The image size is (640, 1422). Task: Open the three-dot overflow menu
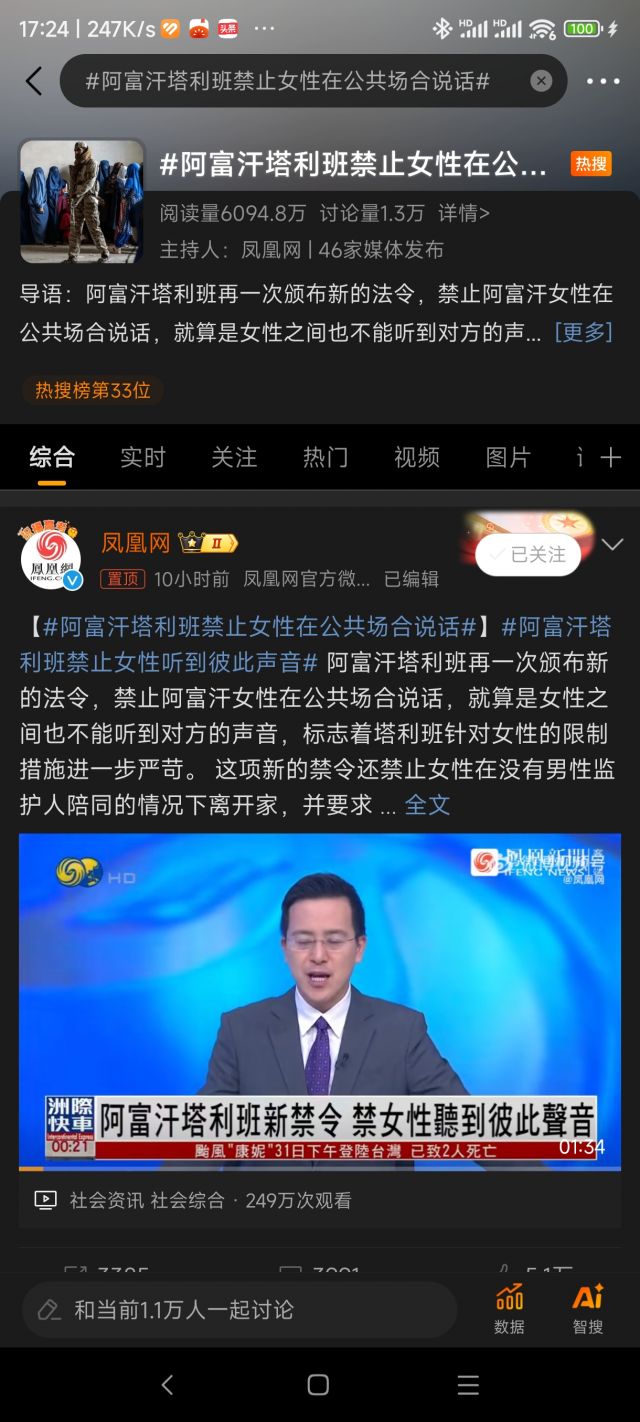(603, 81)
